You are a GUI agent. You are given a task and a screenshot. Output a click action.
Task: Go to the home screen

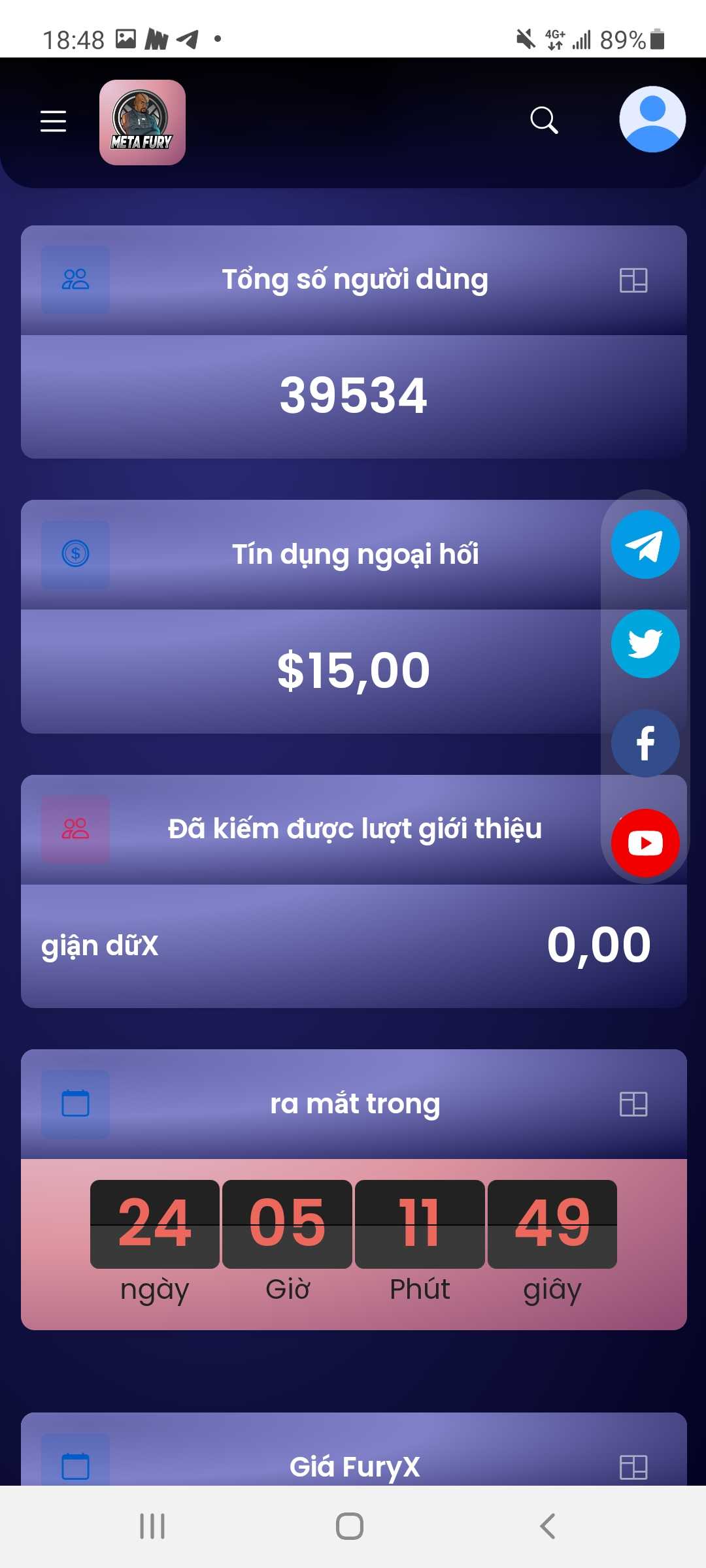pyautogui.click(x=350, y=1526)
